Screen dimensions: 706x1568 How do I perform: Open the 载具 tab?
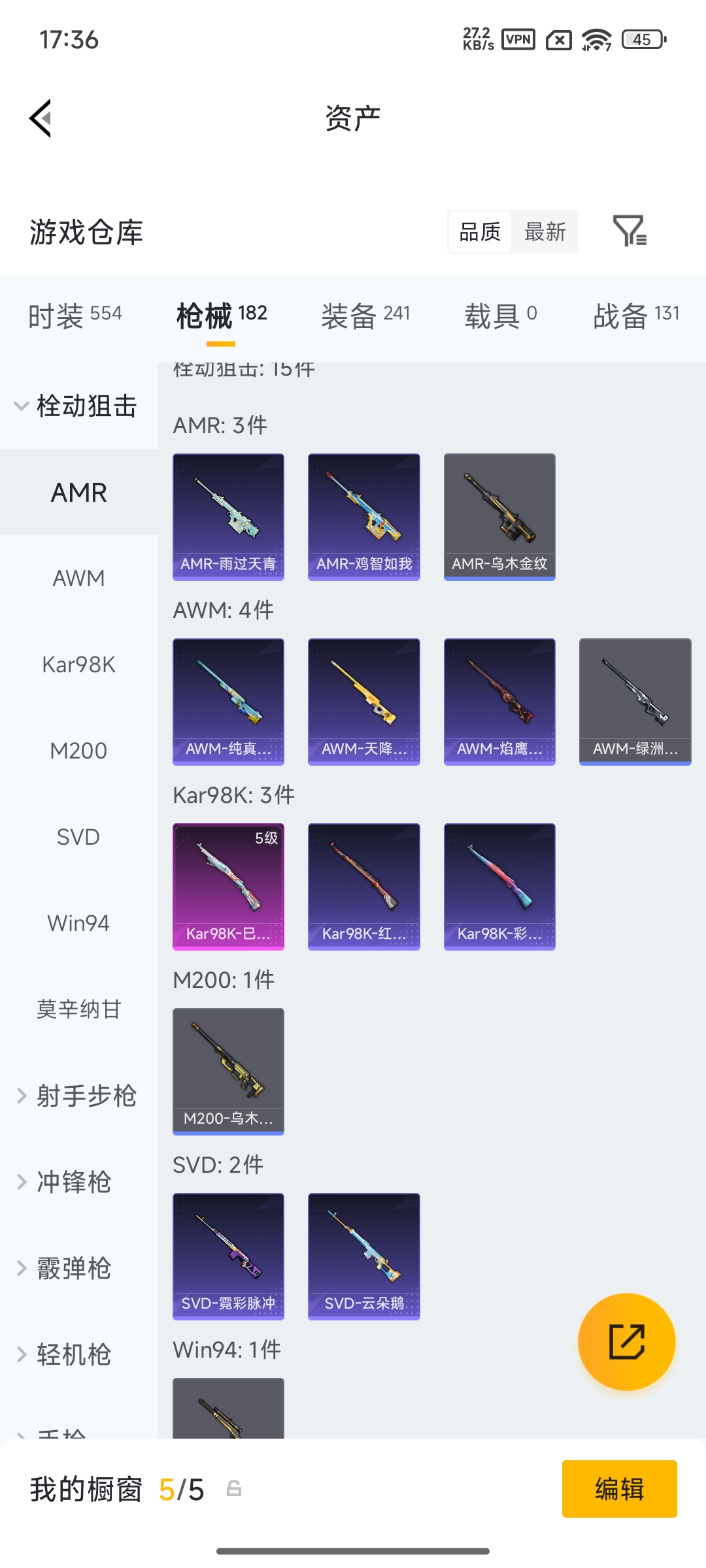(501, 316)
